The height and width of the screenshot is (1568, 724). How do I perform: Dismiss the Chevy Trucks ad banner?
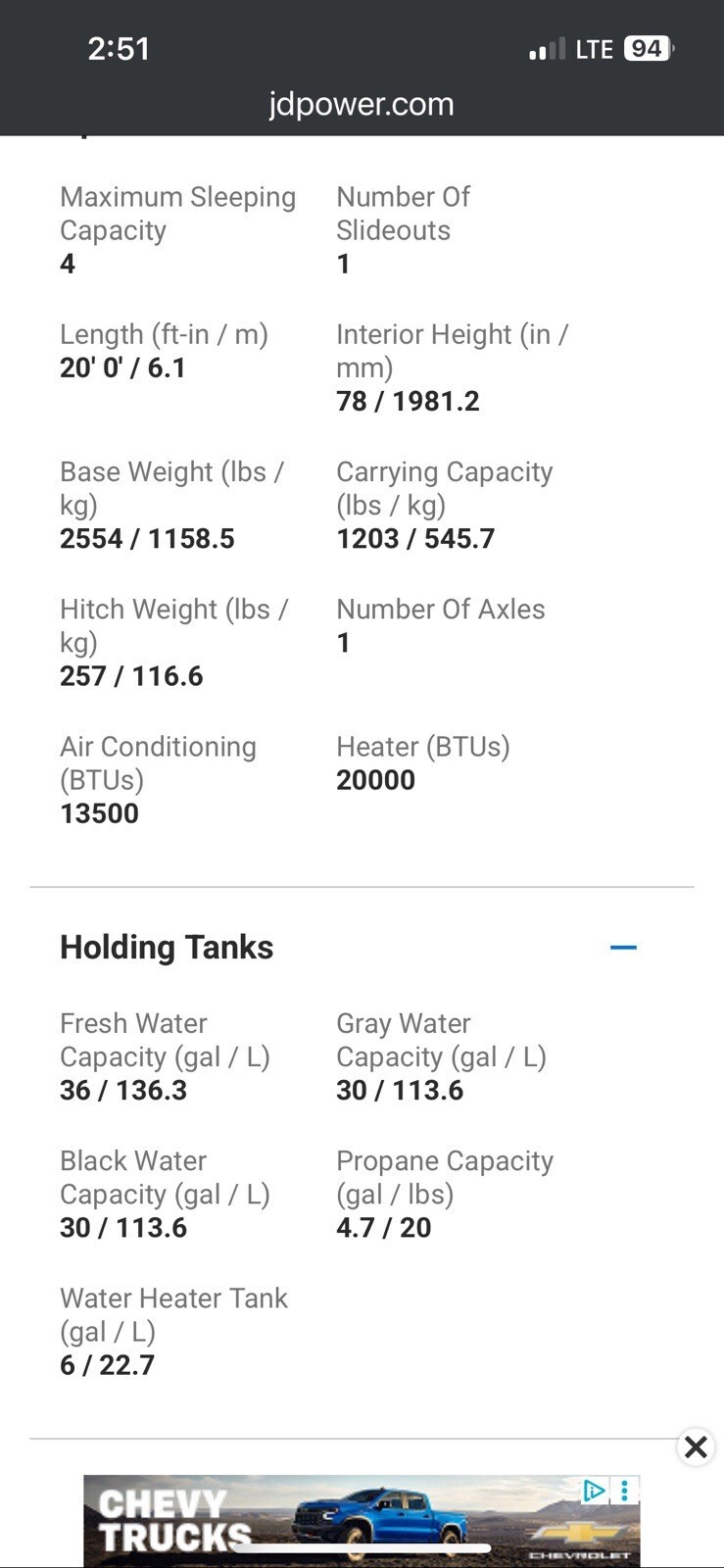click(696, 1446)
